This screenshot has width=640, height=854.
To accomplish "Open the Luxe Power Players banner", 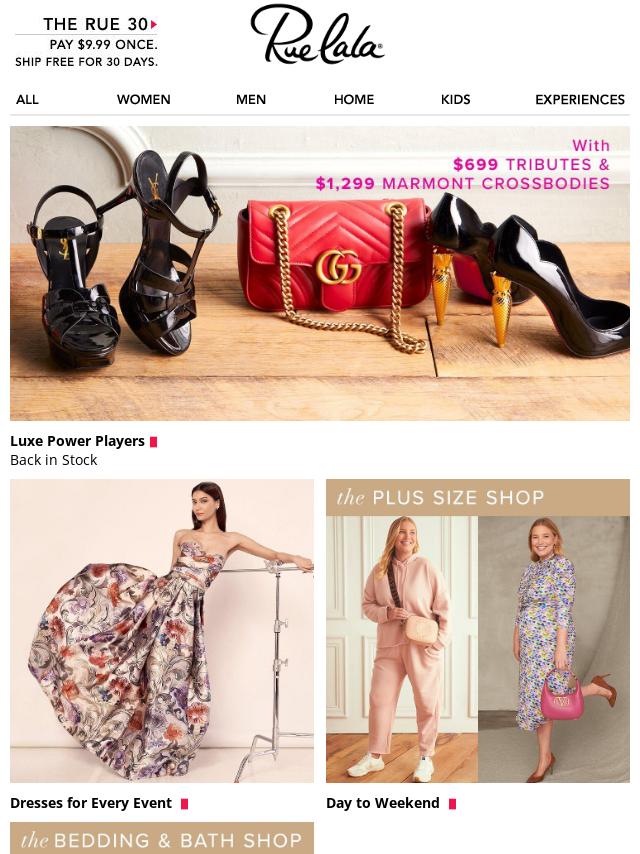I will pyautogui.click(x=320, y=272).
